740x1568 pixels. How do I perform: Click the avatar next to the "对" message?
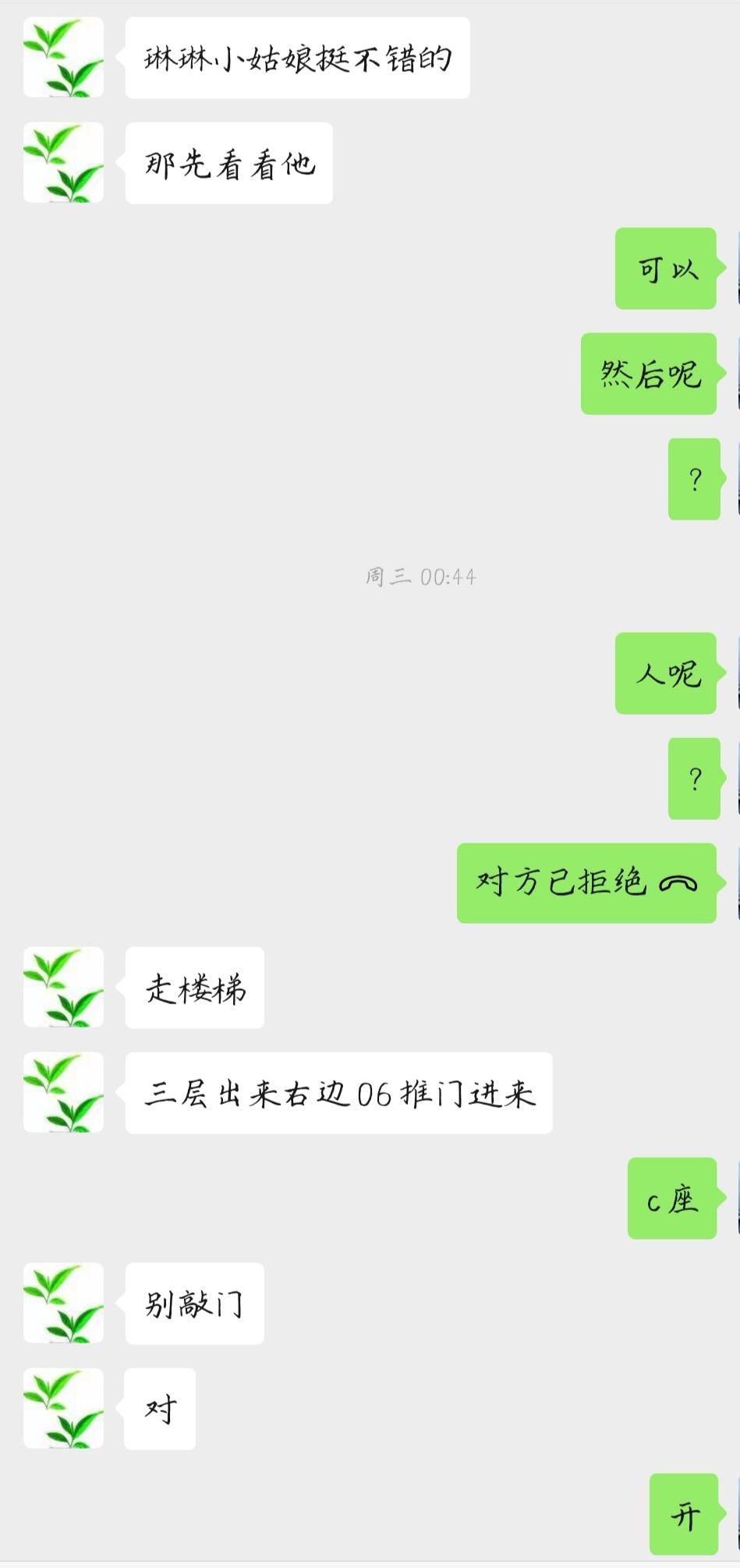pyautogui.click(x=62, y=1408)
